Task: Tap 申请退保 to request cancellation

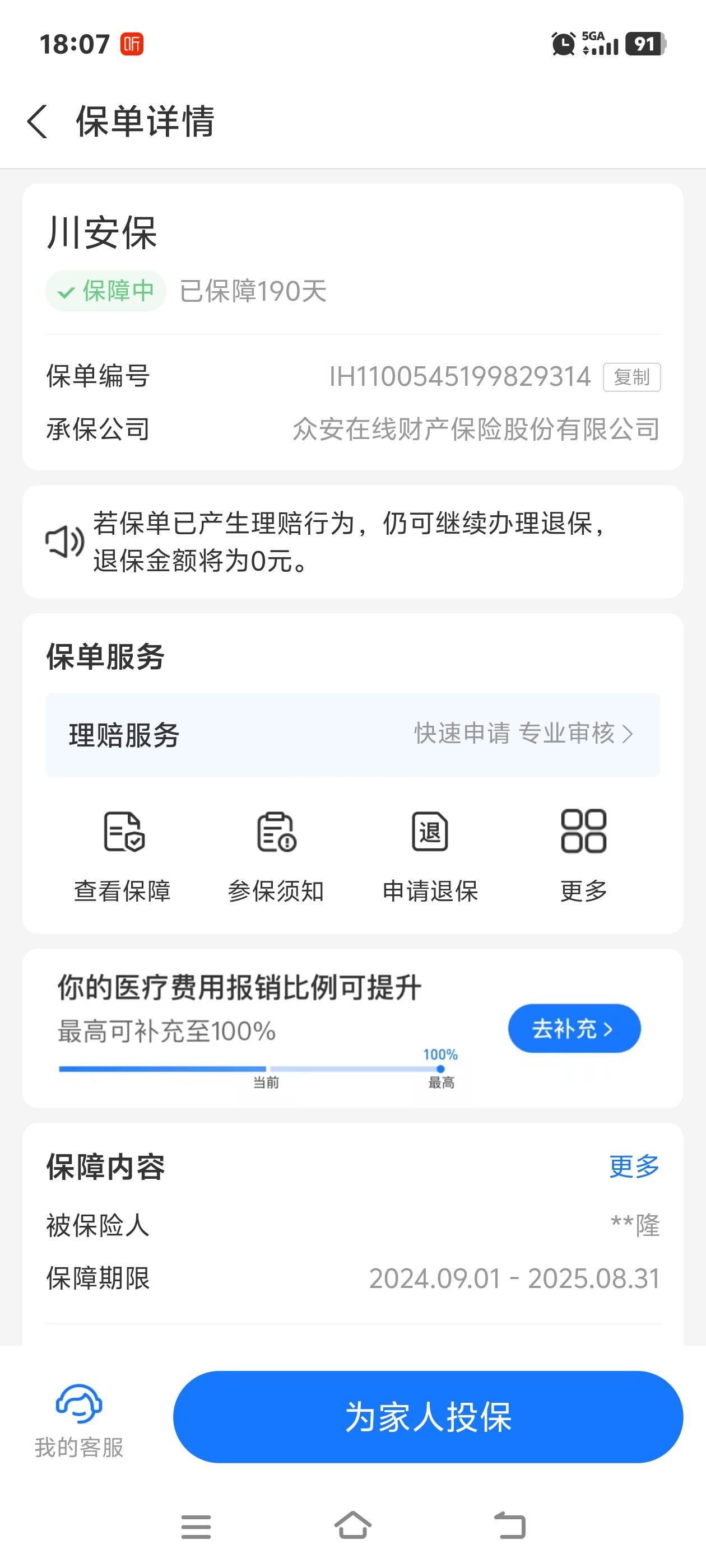Action: pyautogui.click(x=430, y=856)
